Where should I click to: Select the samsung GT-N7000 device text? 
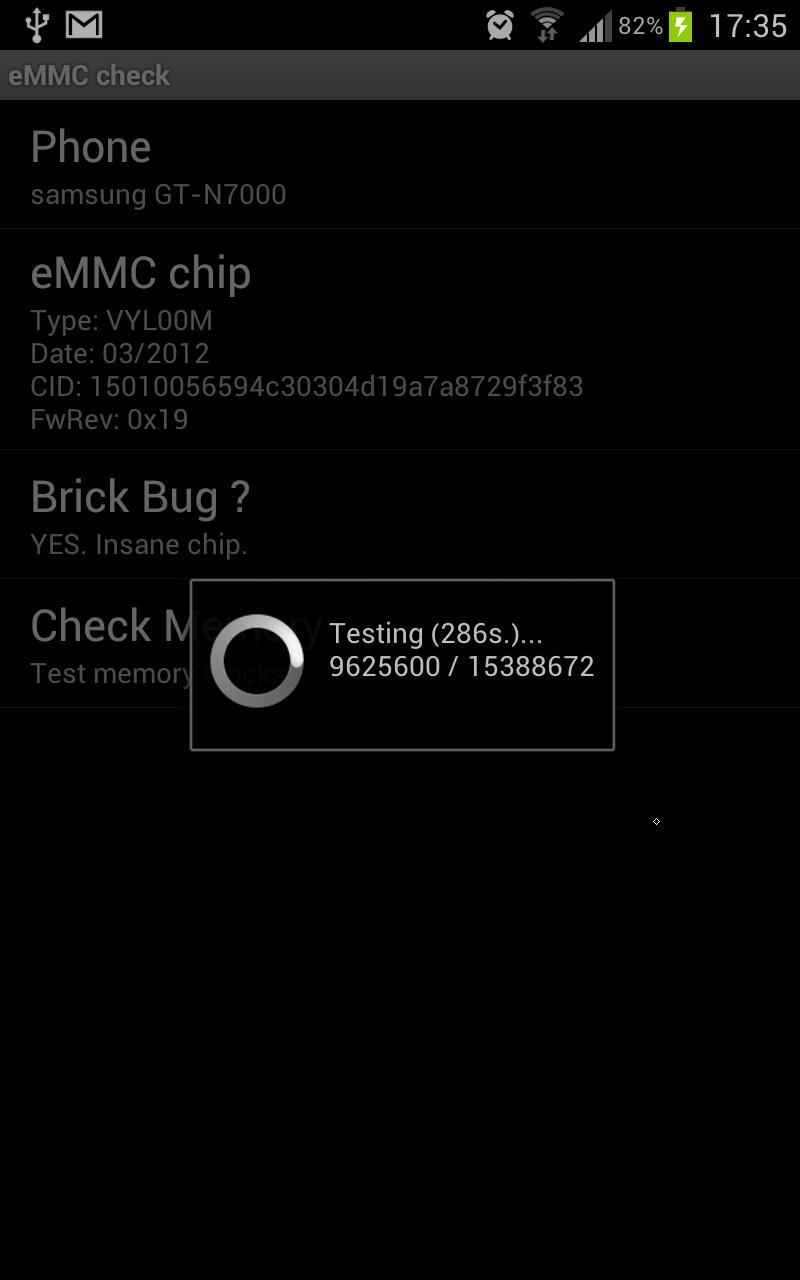pos(157,194)
